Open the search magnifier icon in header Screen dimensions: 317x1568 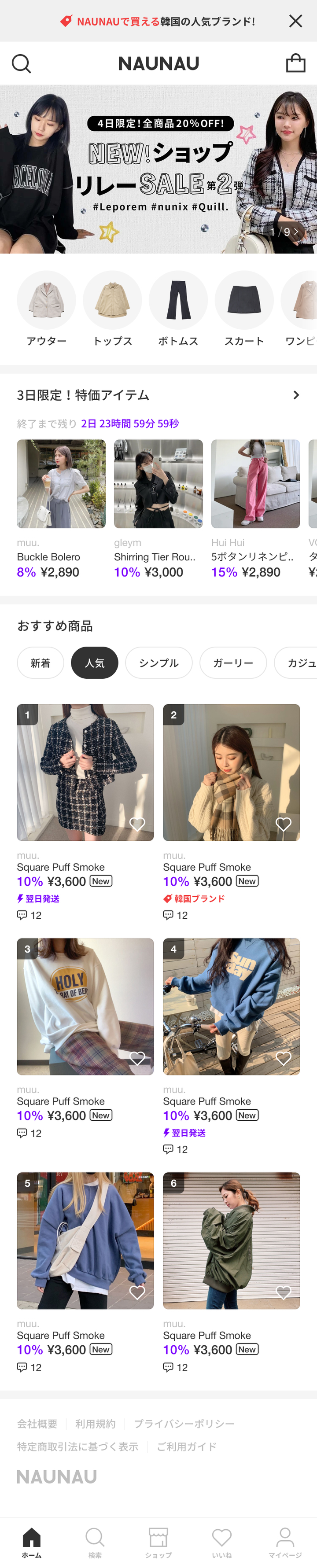pos(21,63)
